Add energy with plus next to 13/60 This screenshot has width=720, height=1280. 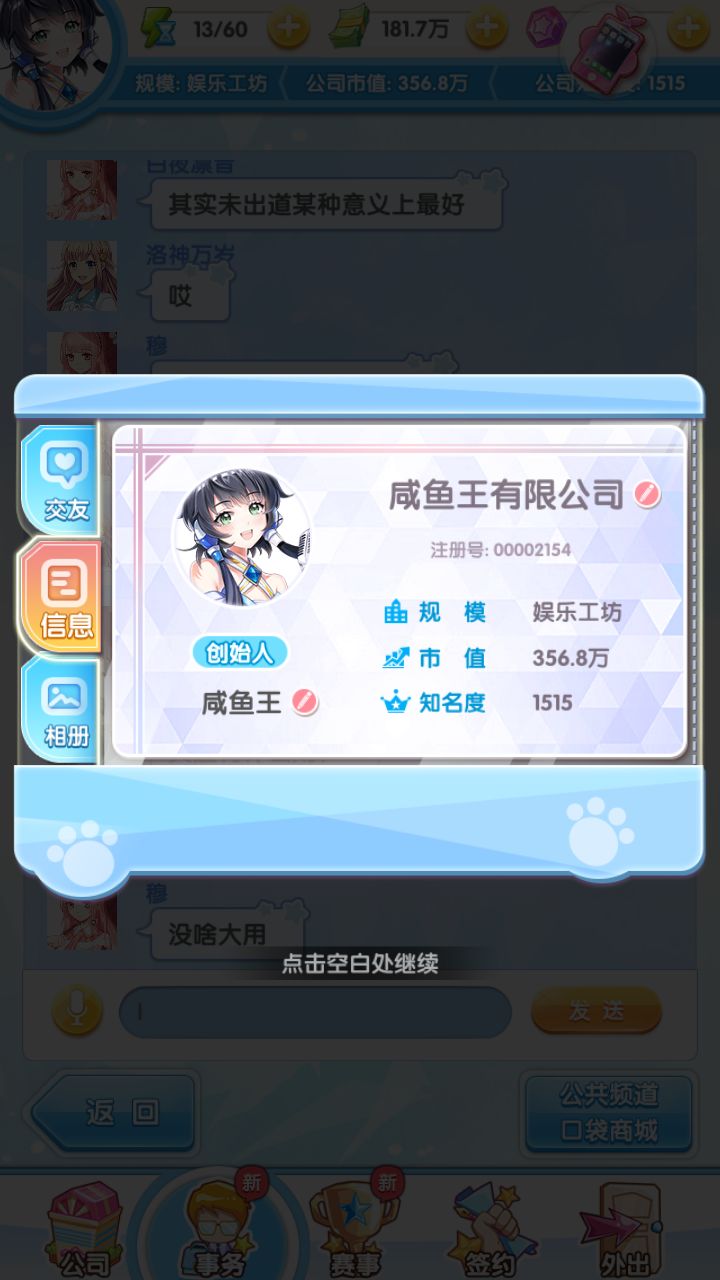(289, 29)
